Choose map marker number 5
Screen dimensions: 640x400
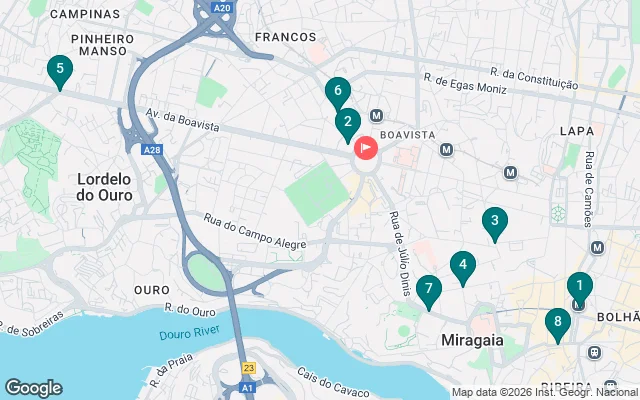click(60, 69)
